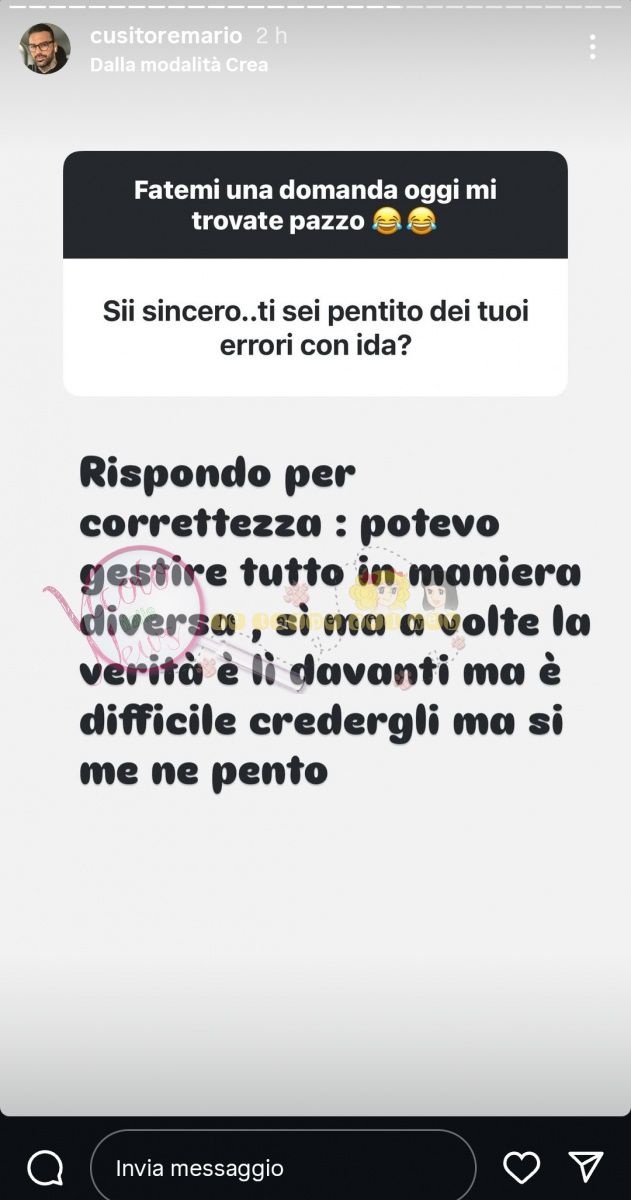Tap the cusitoremario username

click(166, 36)
